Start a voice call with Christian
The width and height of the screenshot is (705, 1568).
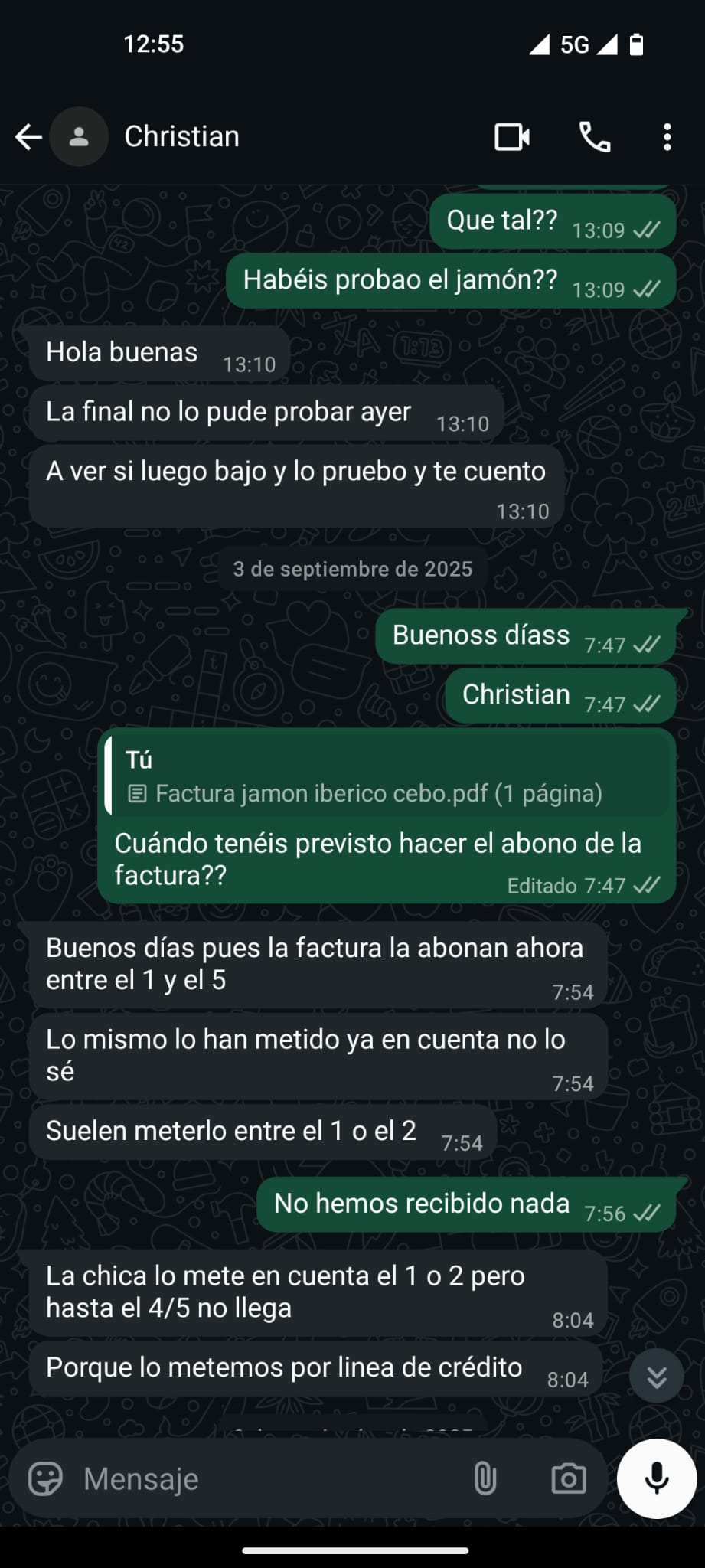595,137
